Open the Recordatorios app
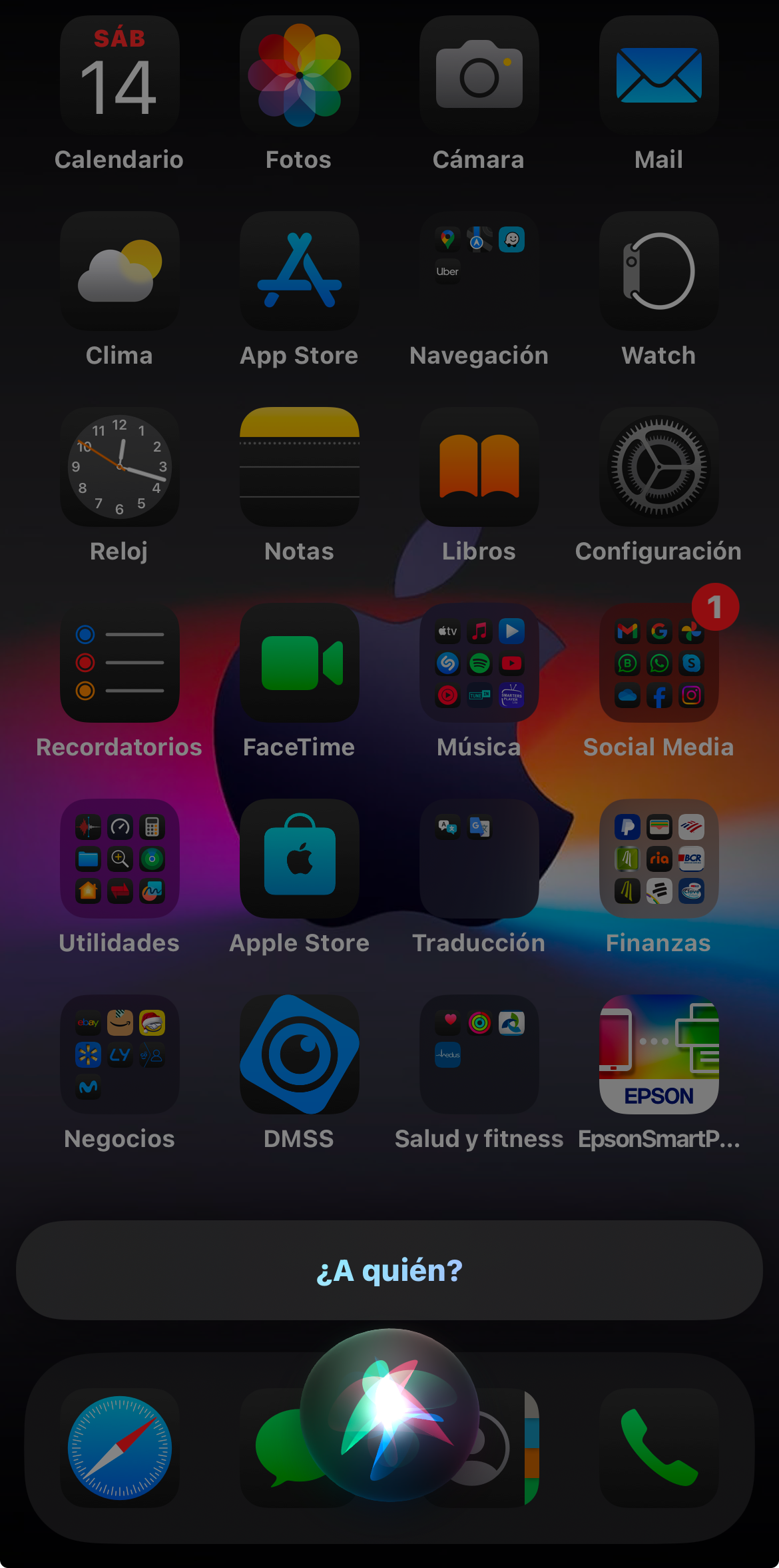 coord(120,663)
